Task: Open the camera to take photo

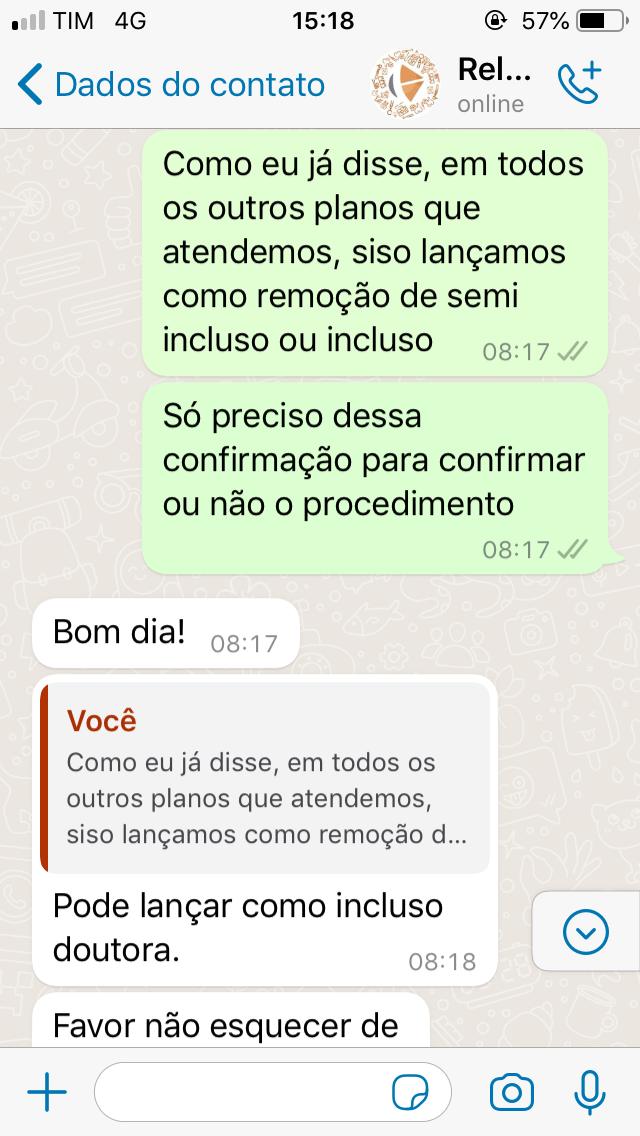Action: pos(511,1092)
